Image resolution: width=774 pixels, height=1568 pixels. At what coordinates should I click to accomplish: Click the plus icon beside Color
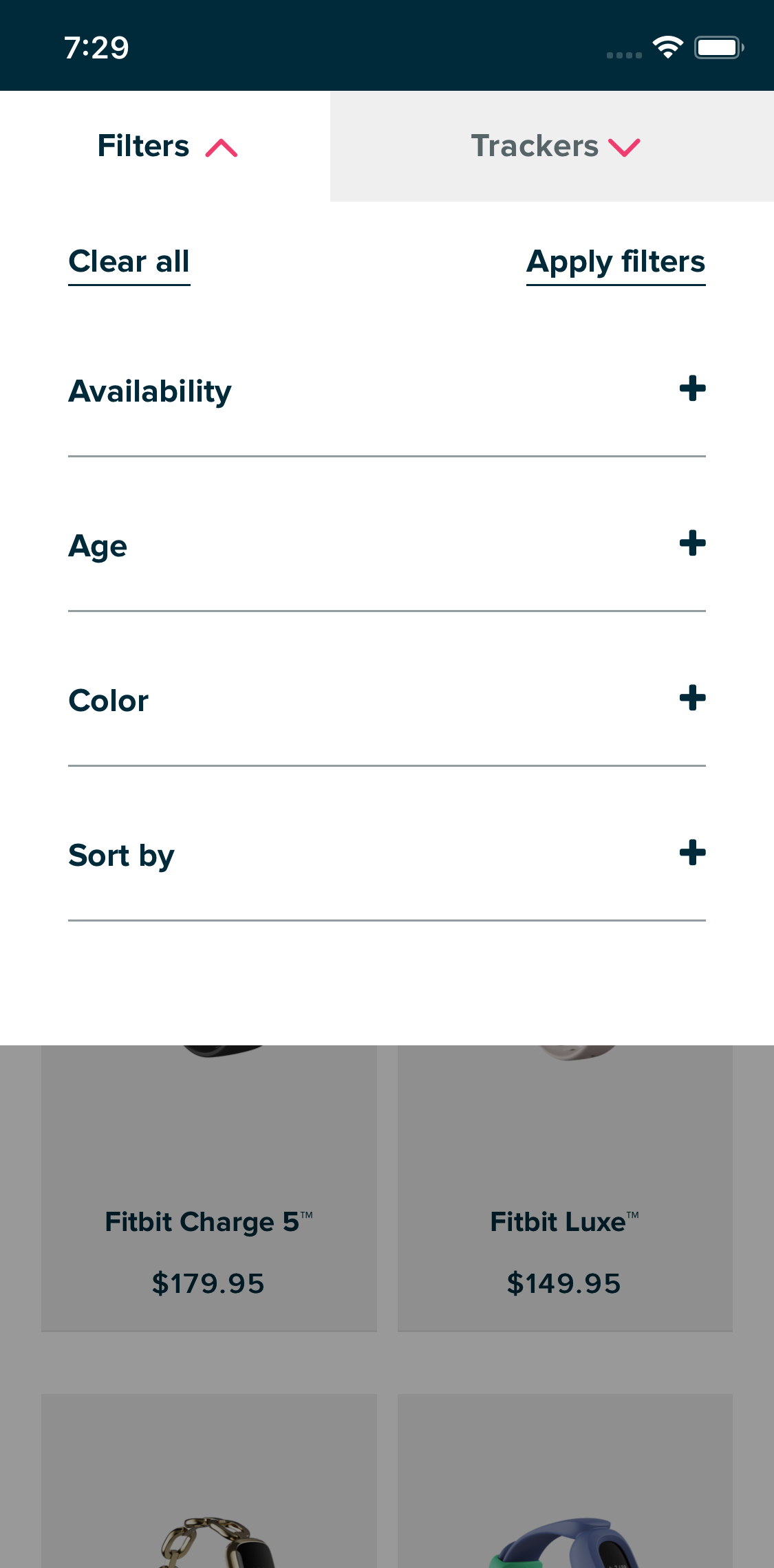[x=693, y=699]
